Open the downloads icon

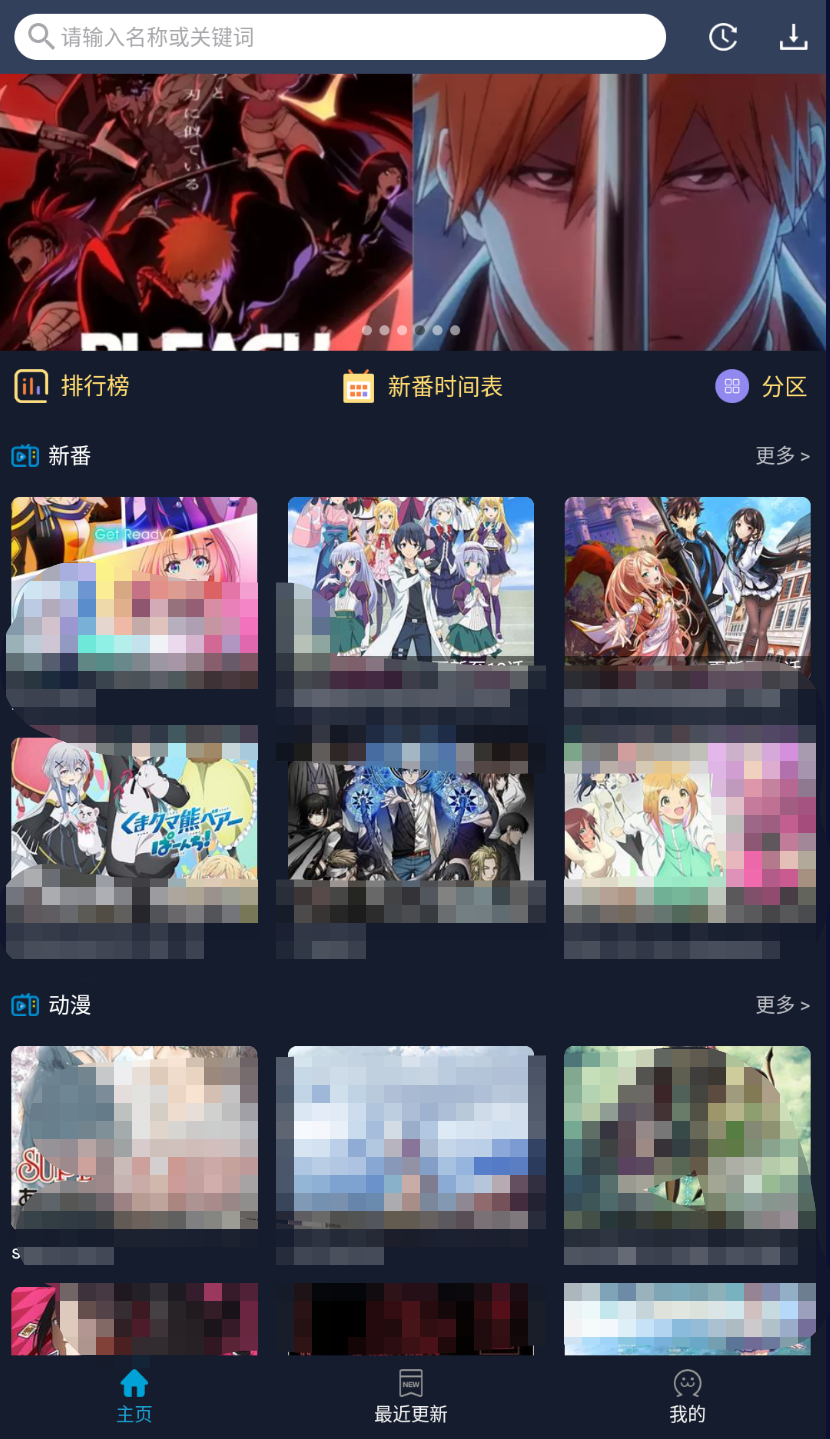793,37
